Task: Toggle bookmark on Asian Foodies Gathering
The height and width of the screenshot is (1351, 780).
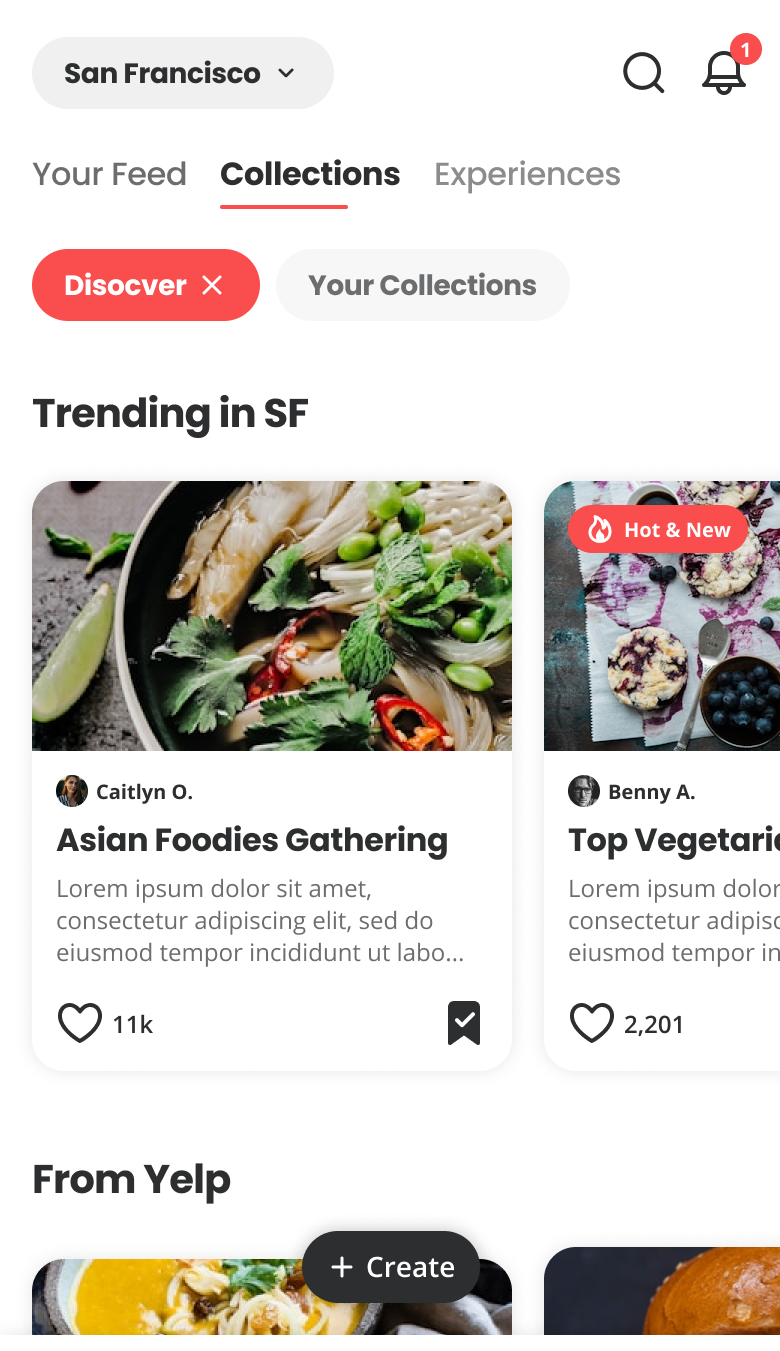Action: (x=464, y=1024)
